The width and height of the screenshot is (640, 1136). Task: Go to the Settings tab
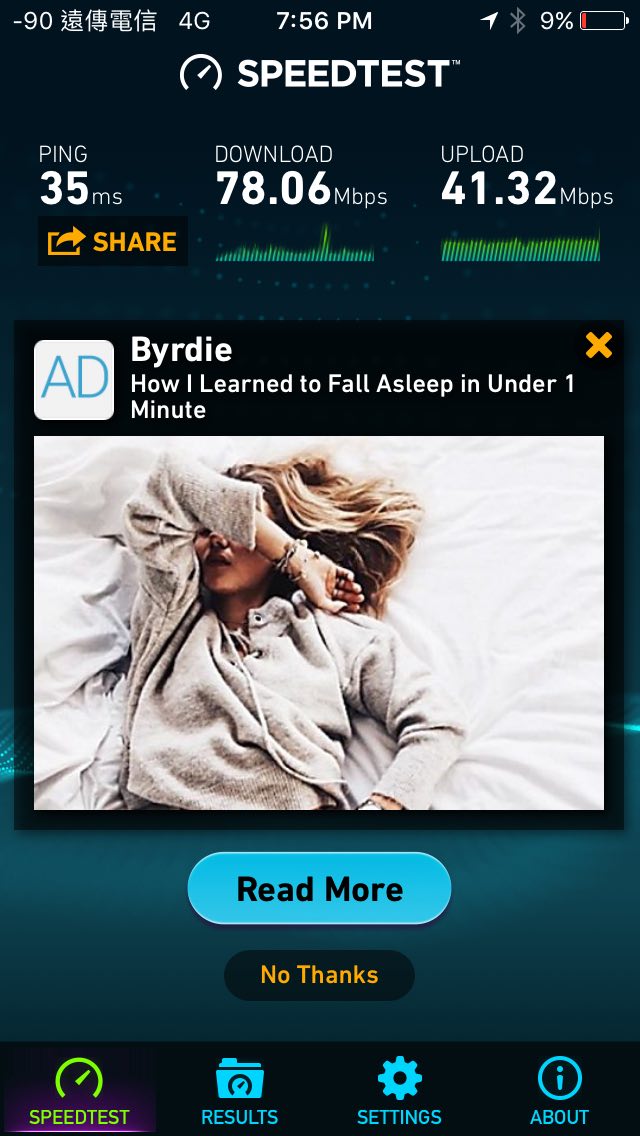(399, 1090)
